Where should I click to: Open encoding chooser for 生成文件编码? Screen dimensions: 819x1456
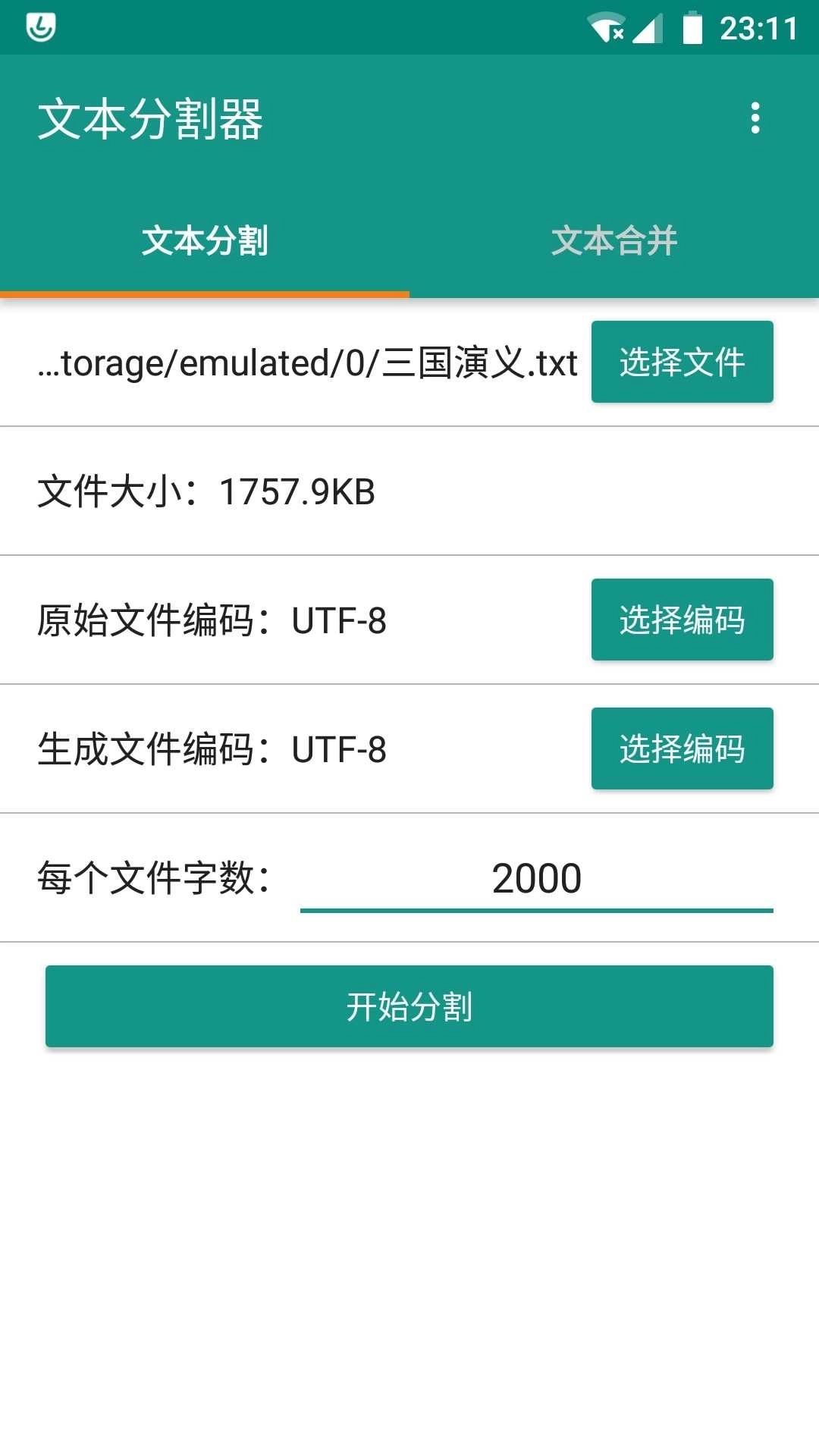tap(682, 749)
